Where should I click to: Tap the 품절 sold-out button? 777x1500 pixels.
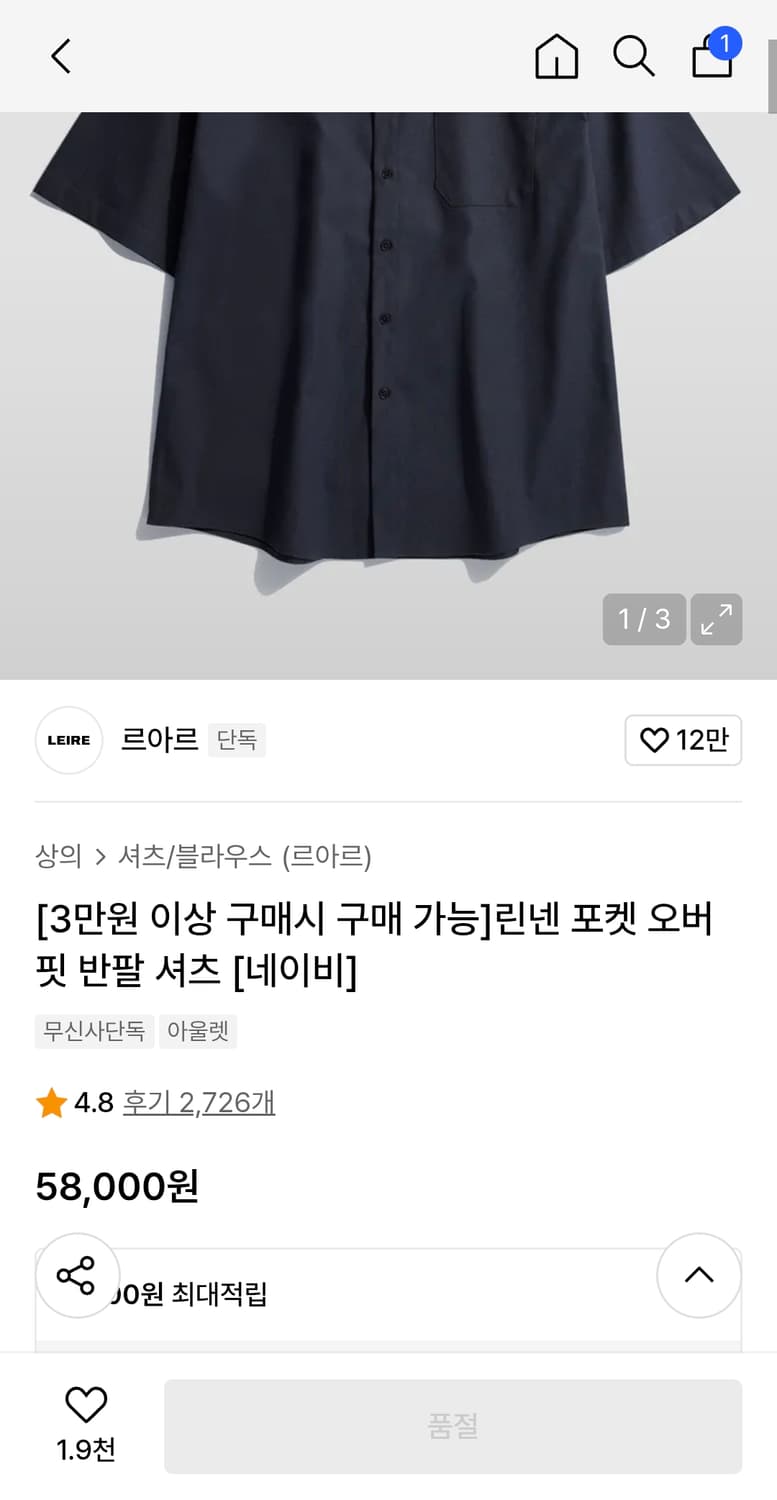point(455,1426)
